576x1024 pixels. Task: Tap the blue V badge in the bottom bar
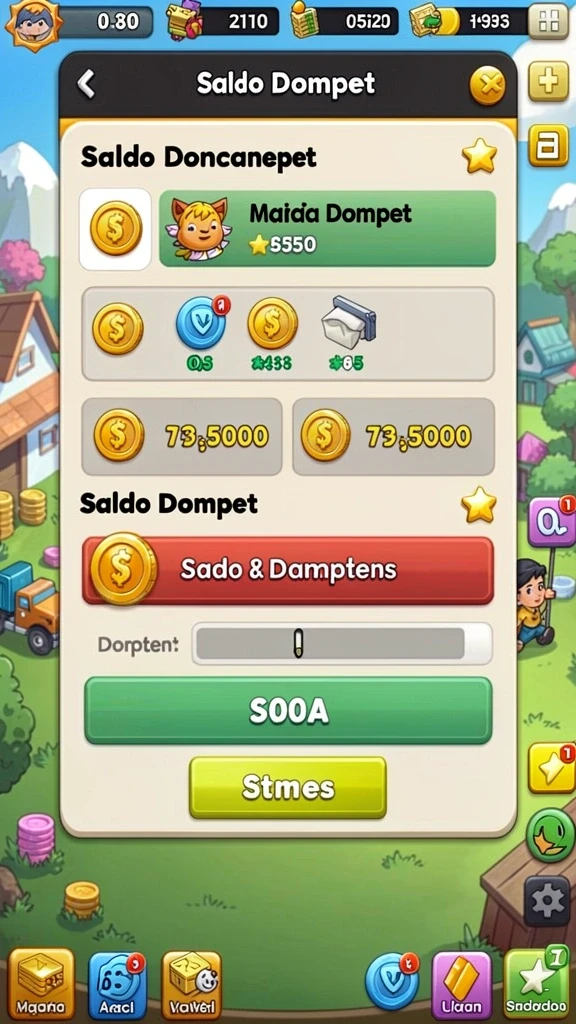(391, 982)
